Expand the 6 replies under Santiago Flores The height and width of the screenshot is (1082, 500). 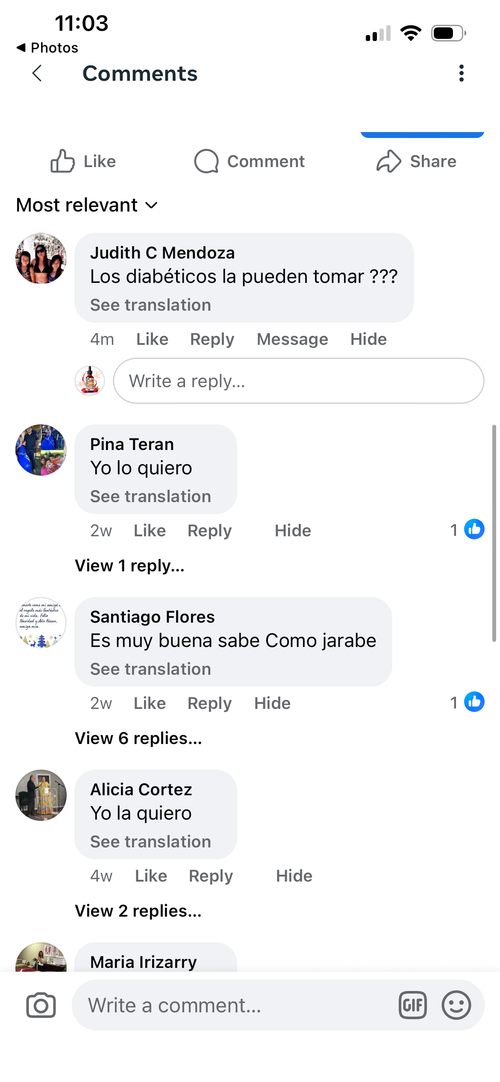click(x=138, y=738)
